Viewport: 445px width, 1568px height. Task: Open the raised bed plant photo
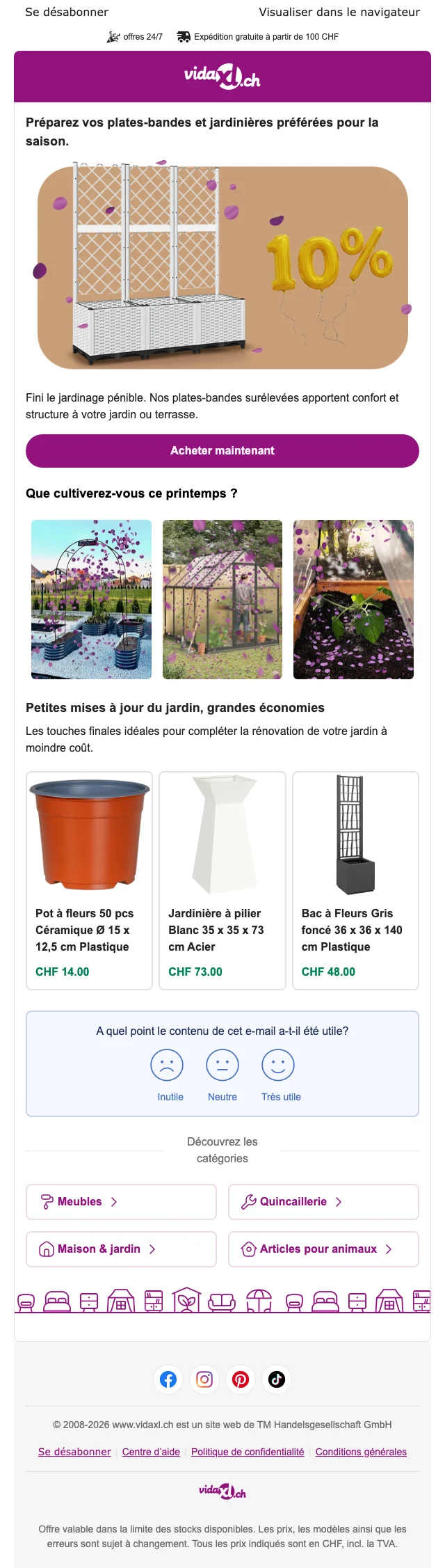pos(353,599)
